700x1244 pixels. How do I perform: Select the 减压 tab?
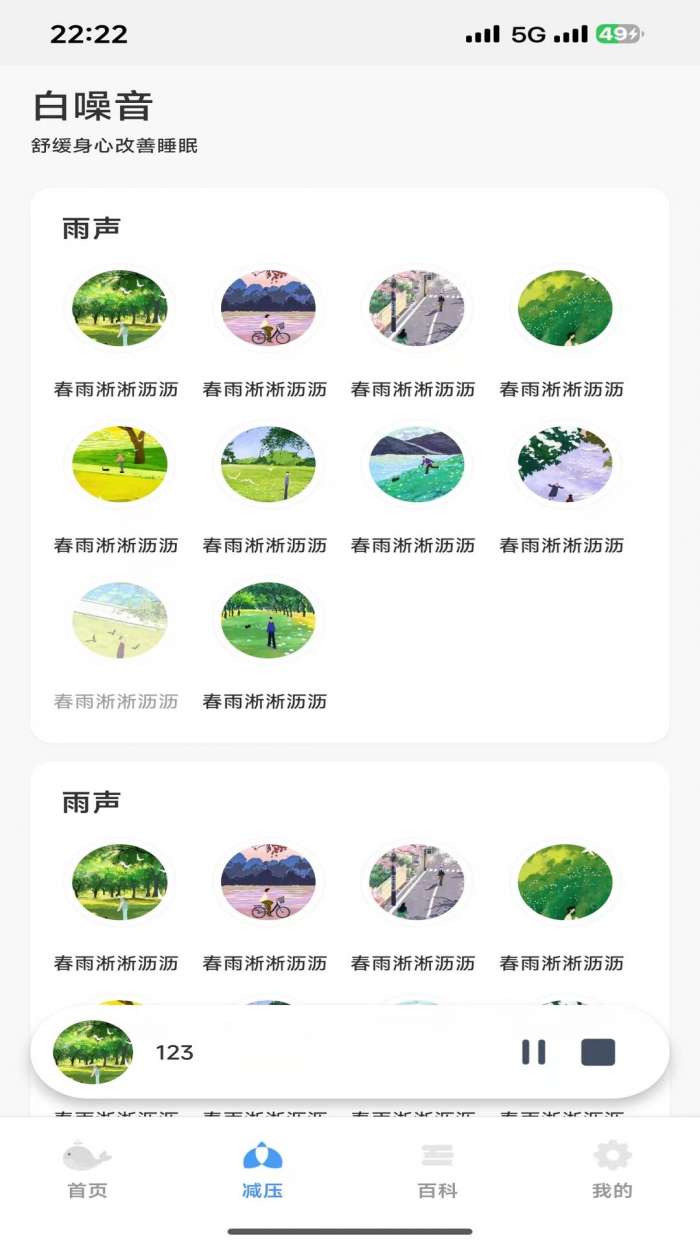(x=262, y=1169)
